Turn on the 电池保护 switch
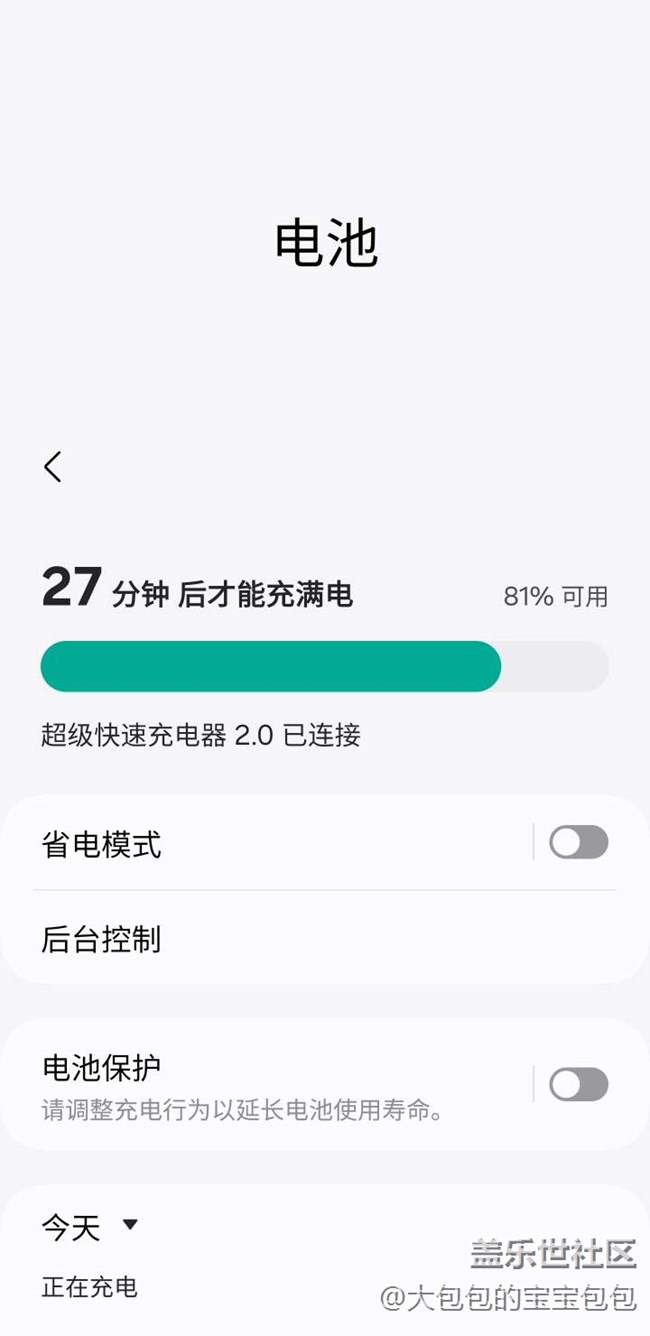 [x=578, y=1084]
